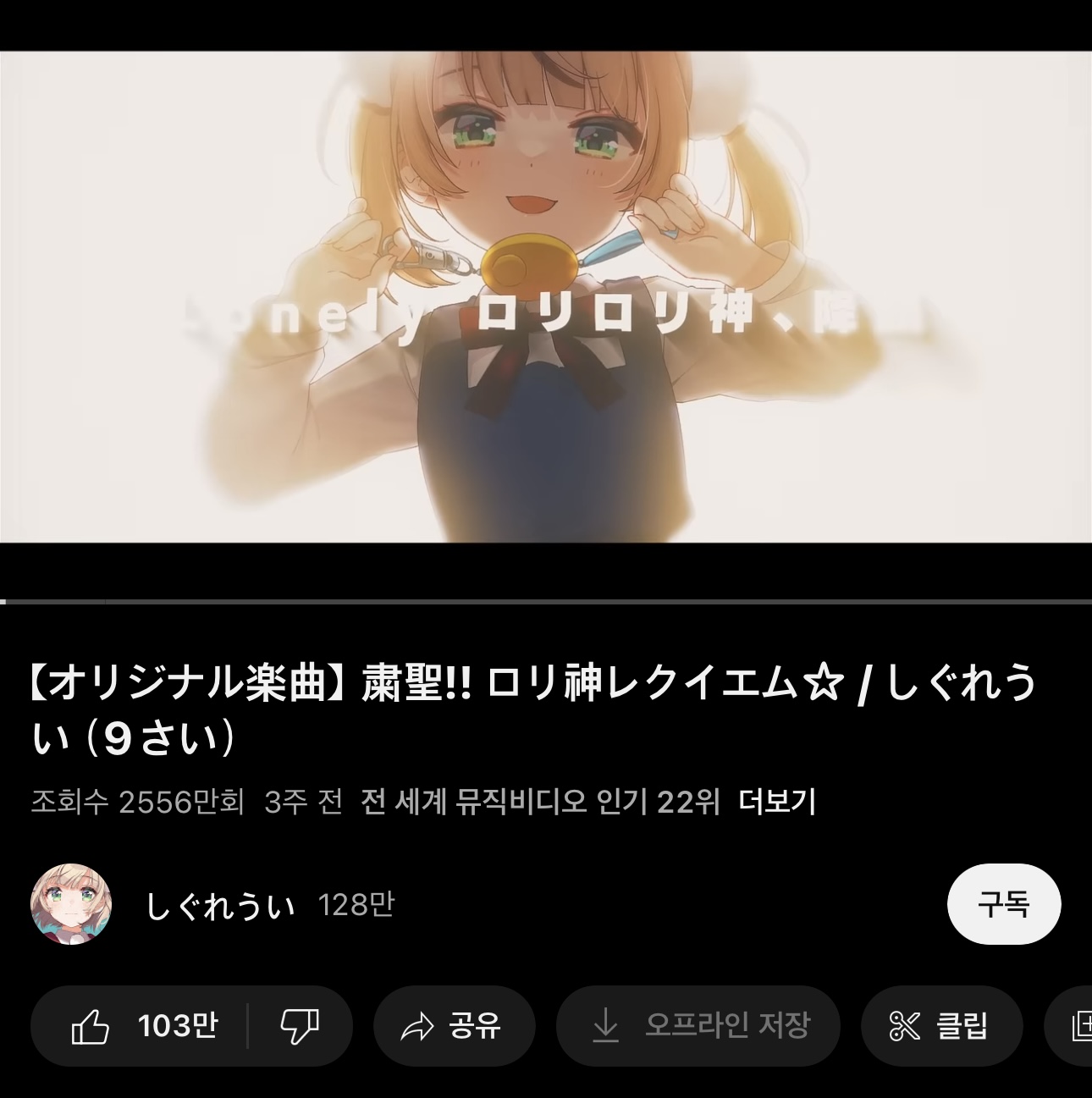This screenshot has width=1092, height=1098.
Task: Dislike this video
Action: (x=300, y=1026)
